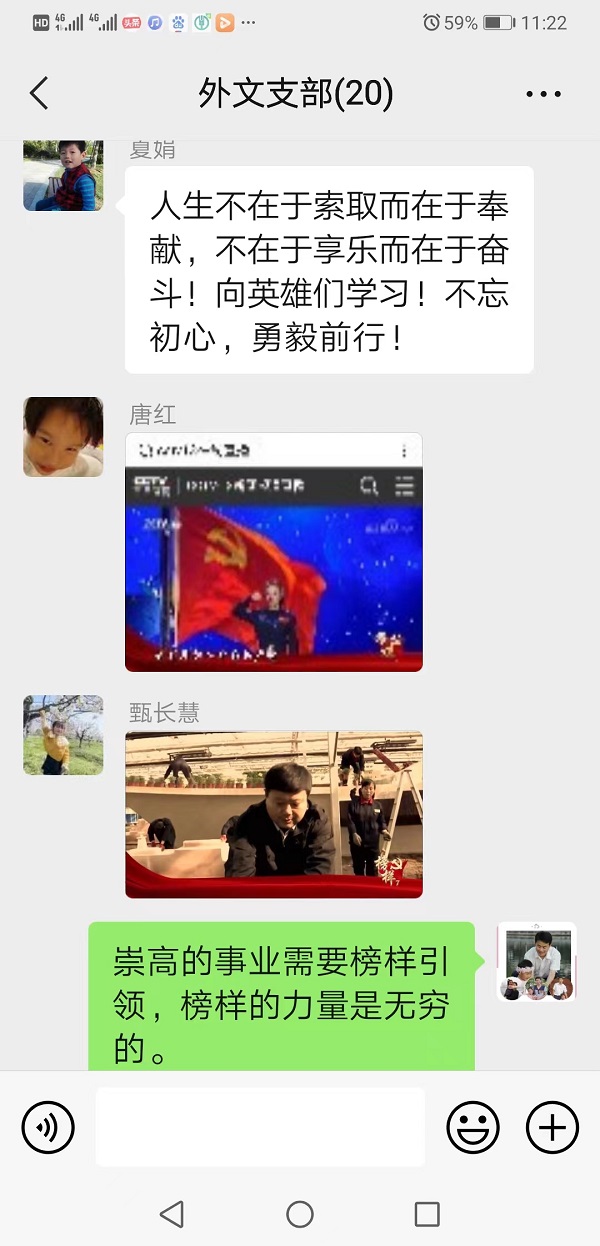View 唐红's profile avatar

point(63,436)
